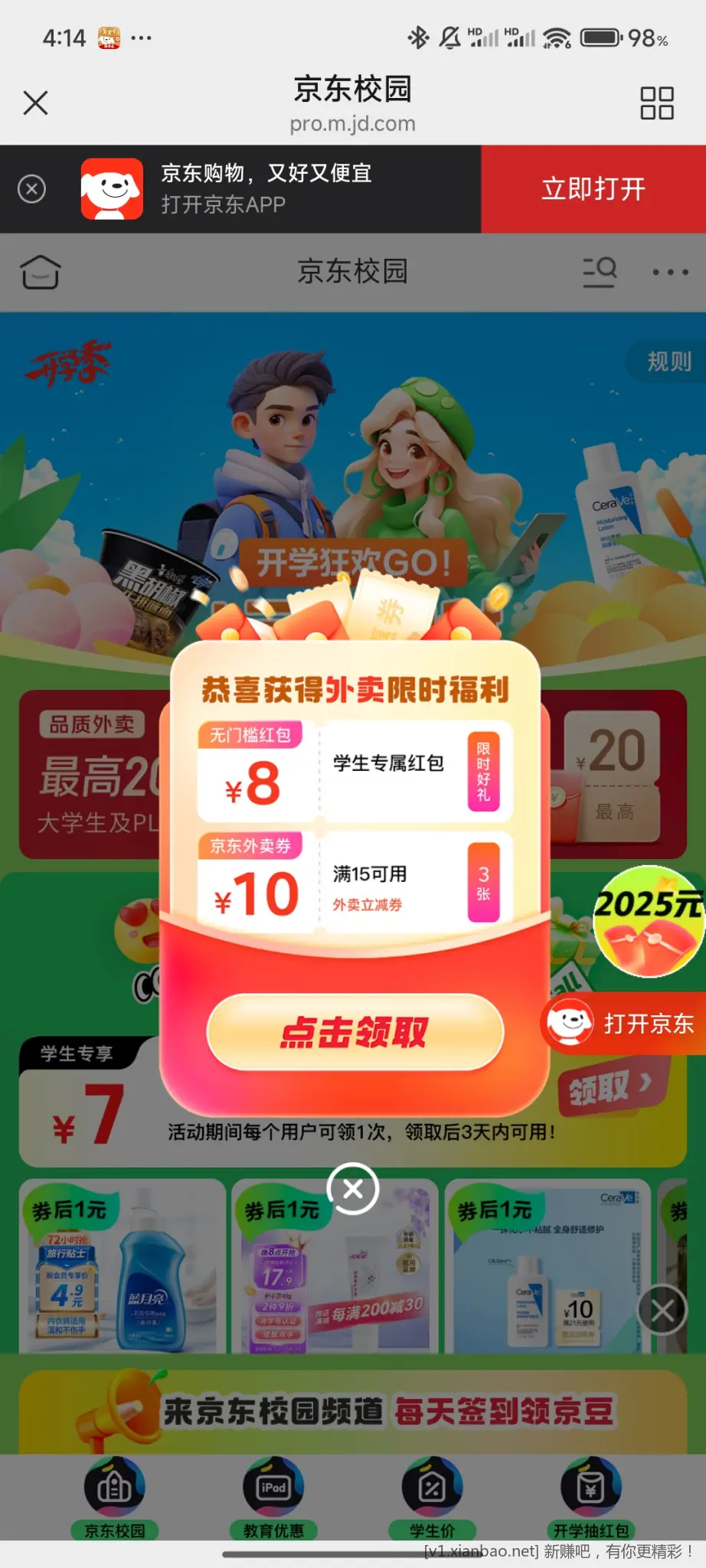Dismiss the open-in-JD-app banner
706x1568 pixels.
tap(31, 189)
